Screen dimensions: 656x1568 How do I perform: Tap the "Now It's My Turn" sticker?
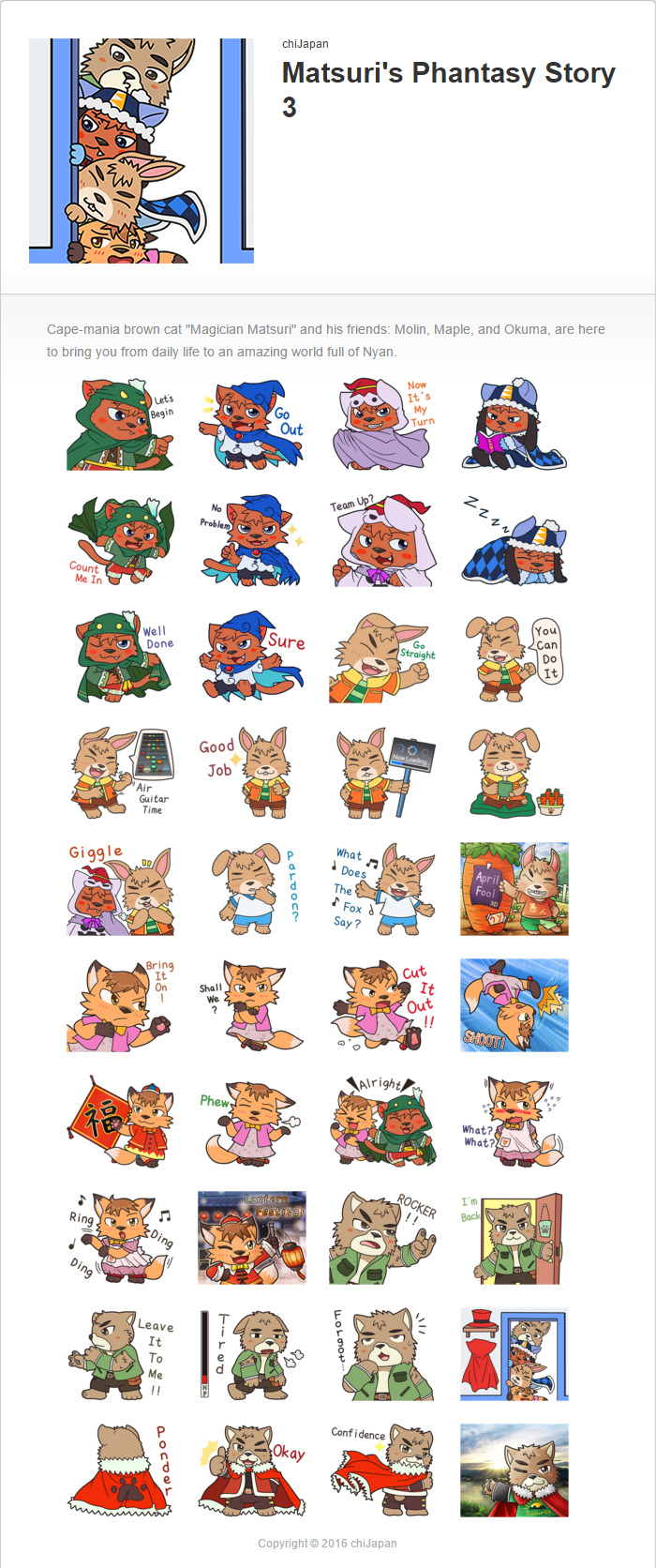click(x=382, y=425)
